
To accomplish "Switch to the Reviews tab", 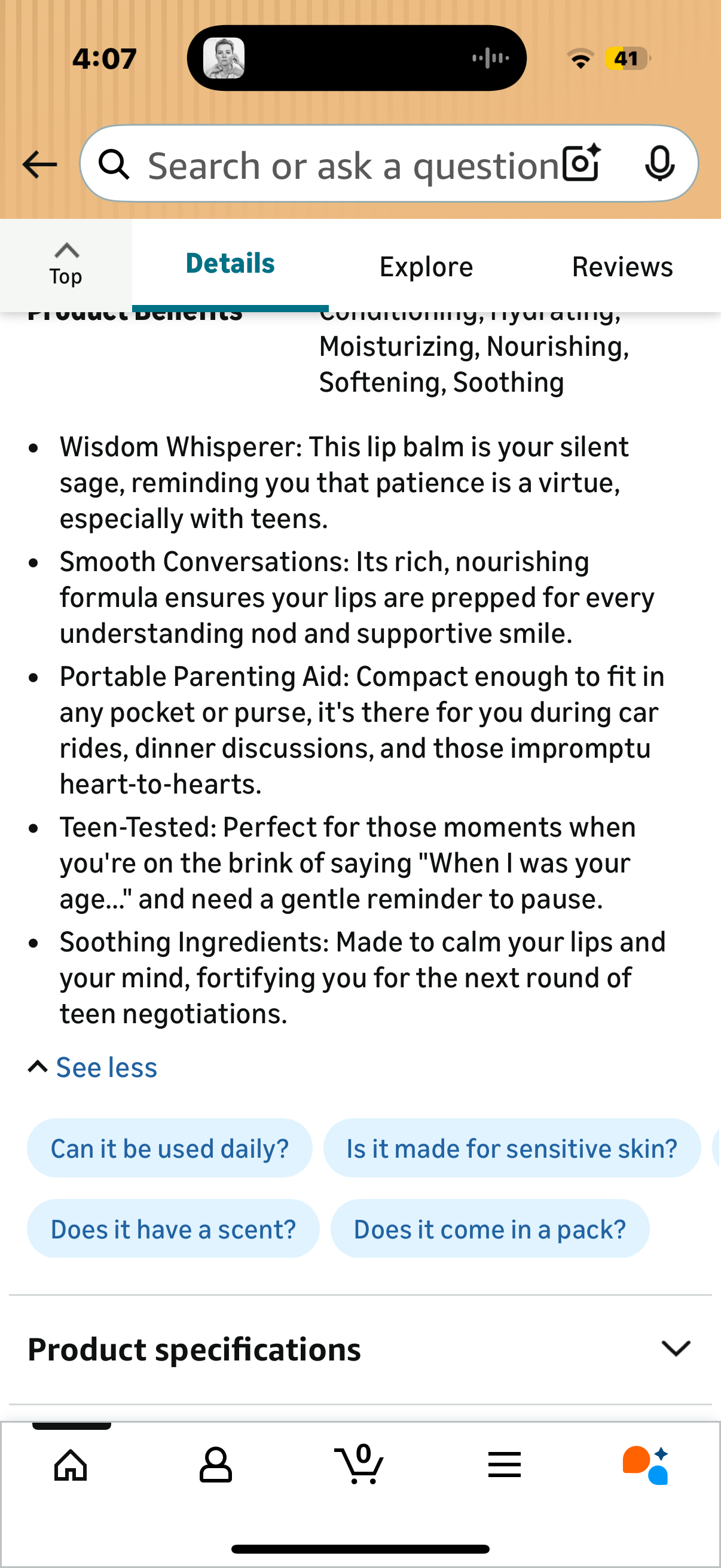I will (x=622, y=266).
